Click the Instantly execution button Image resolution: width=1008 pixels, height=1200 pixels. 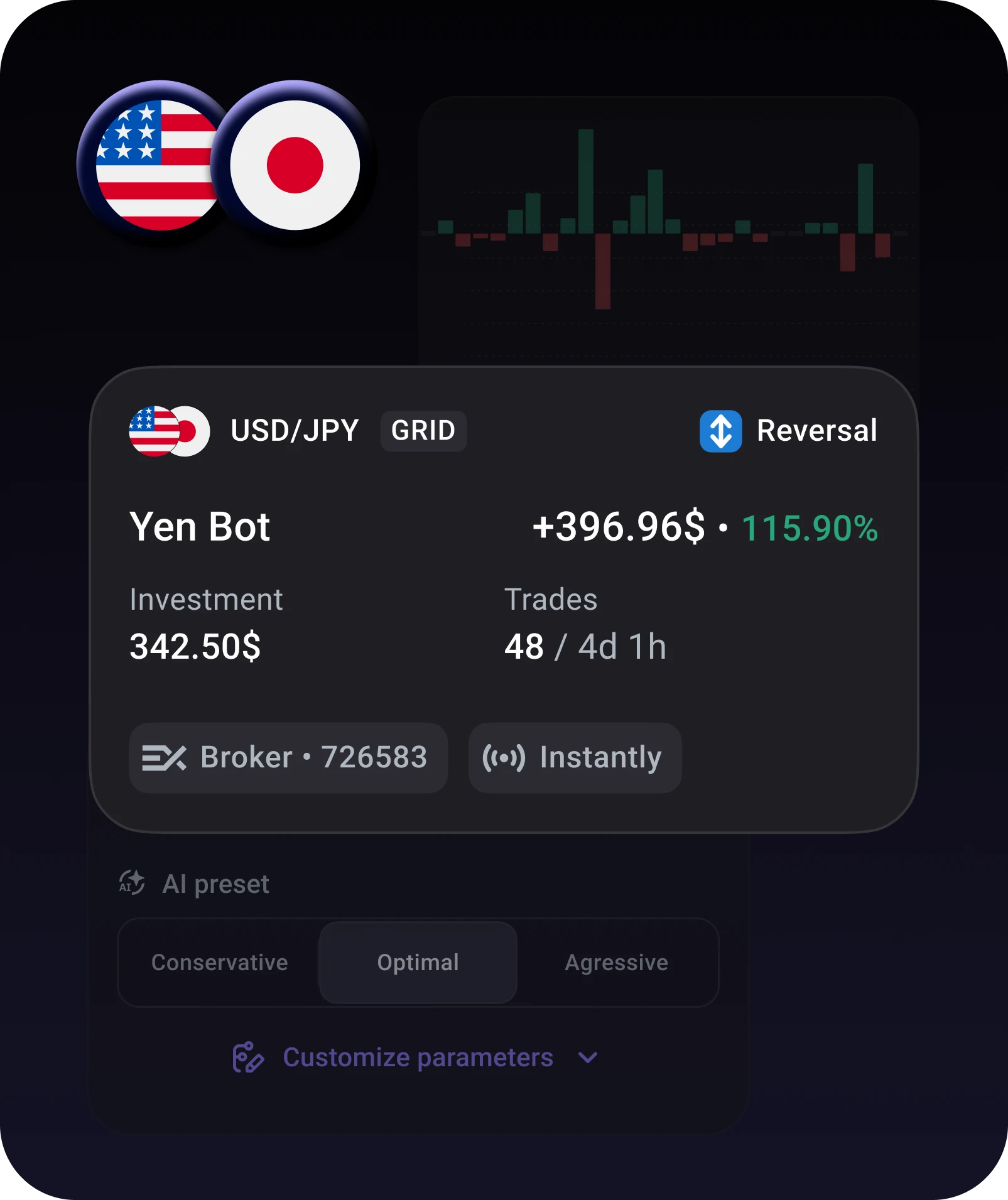[x=574, y=758]
